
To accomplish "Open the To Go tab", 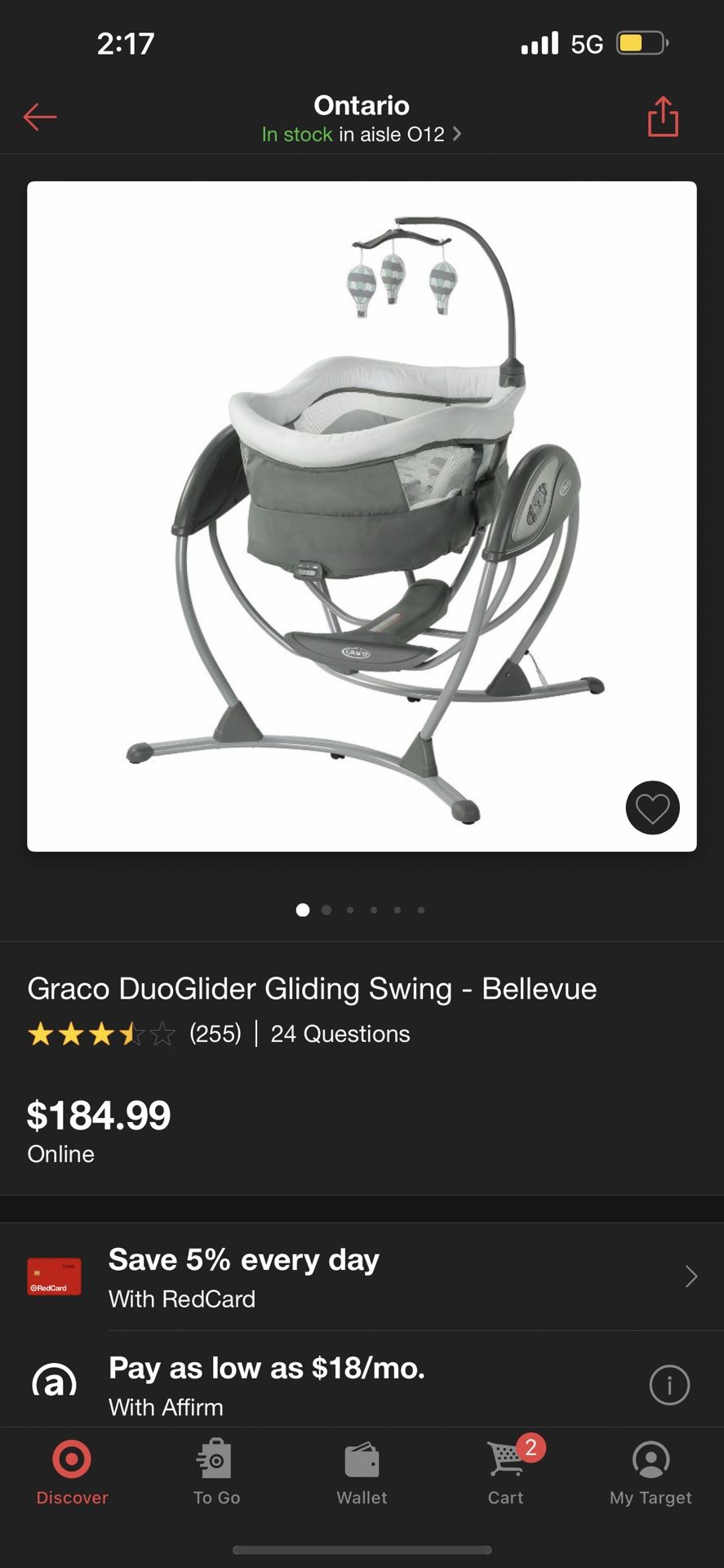I will point(216,1472).
